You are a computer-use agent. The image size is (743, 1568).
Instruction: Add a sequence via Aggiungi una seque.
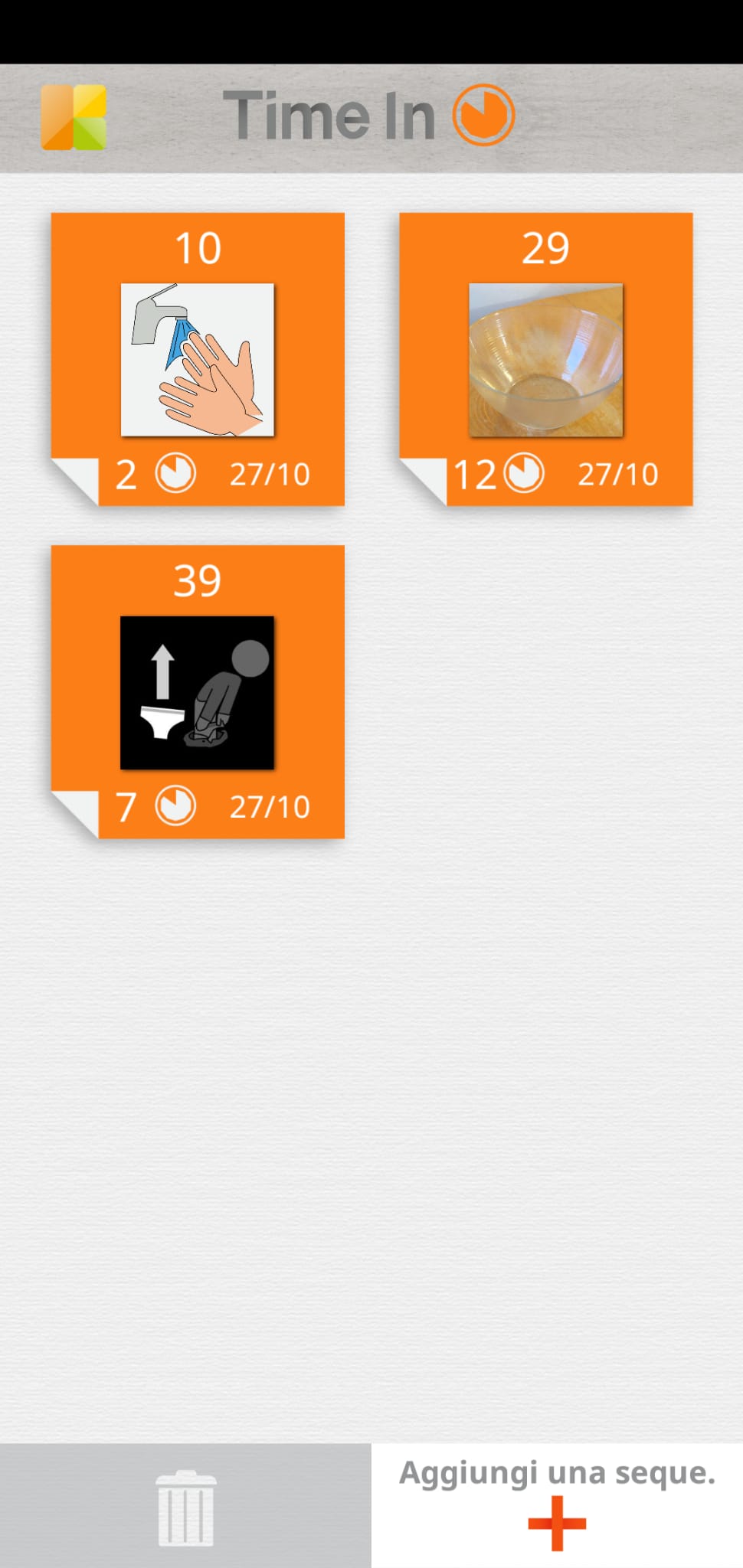(557, 1506)
